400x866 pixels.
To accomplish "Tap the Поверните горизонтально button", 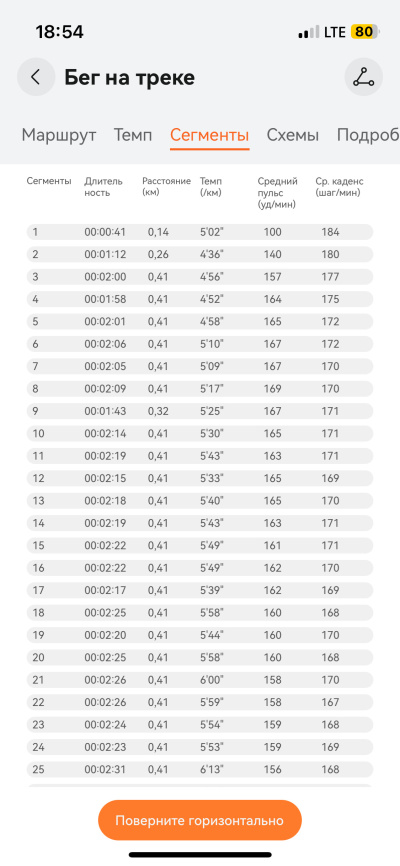I will 199,820.
